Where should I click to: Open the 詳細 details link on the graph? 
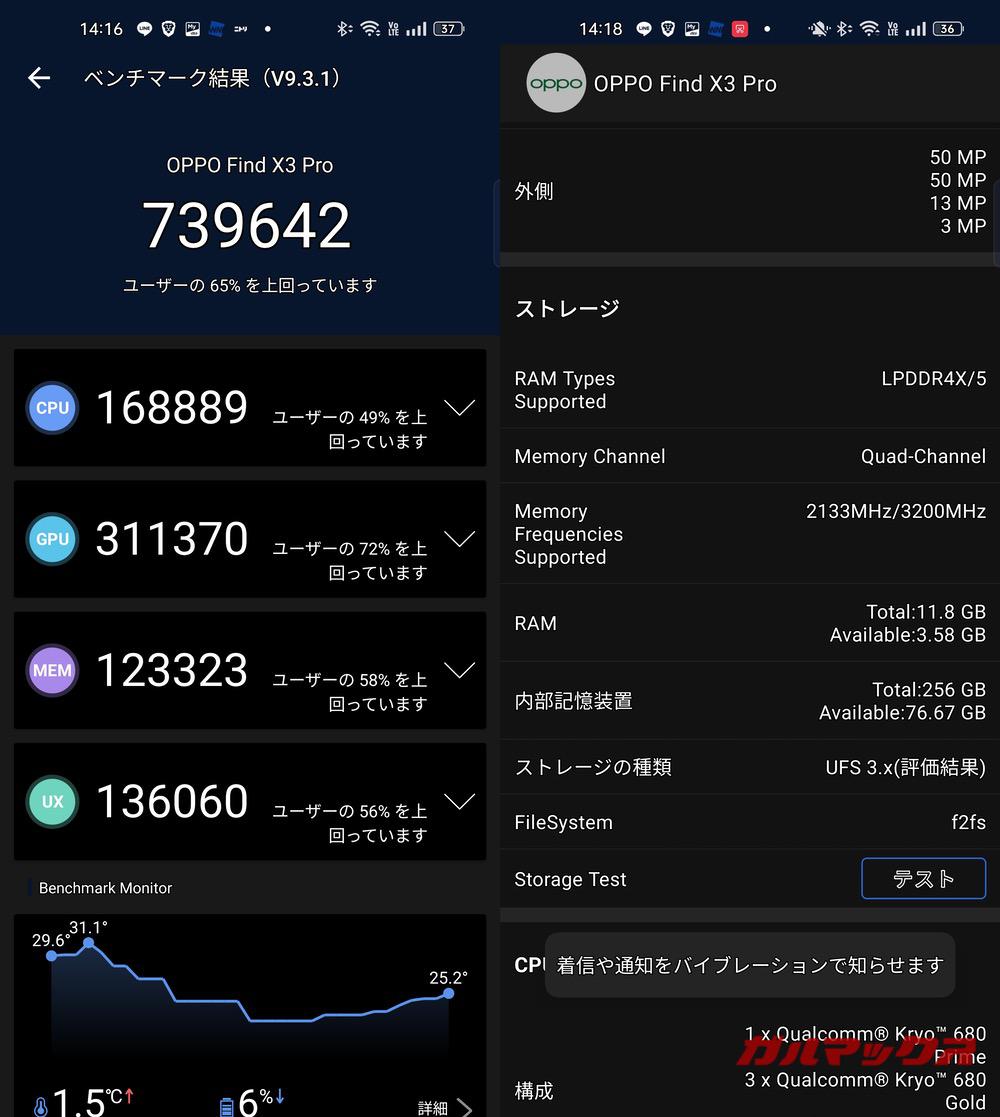[436, 1107]
